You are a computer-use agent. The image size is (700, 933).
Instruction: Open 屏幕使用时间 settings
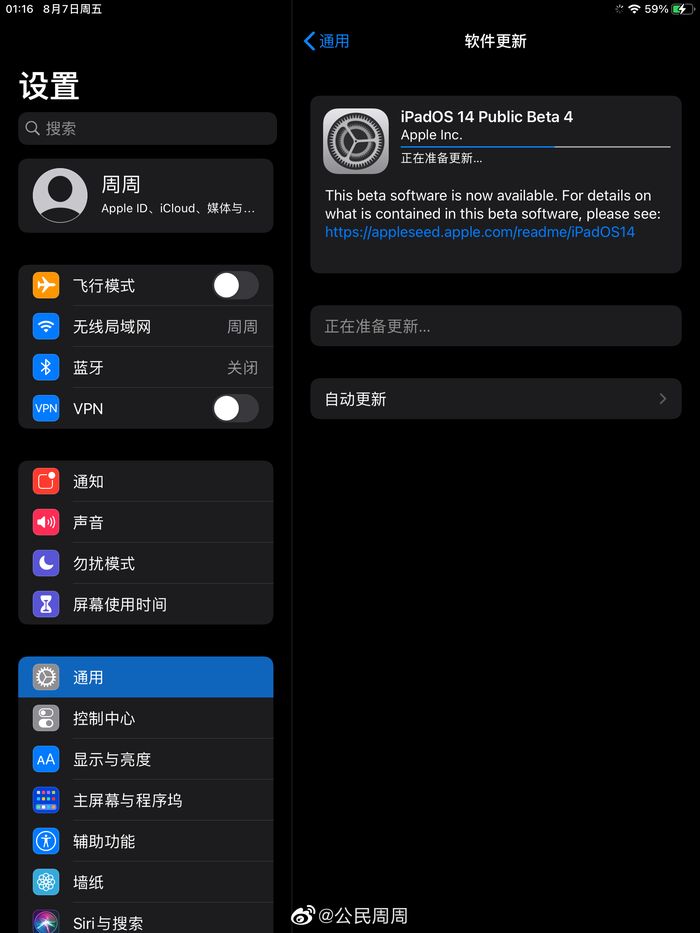click(145, 604)
